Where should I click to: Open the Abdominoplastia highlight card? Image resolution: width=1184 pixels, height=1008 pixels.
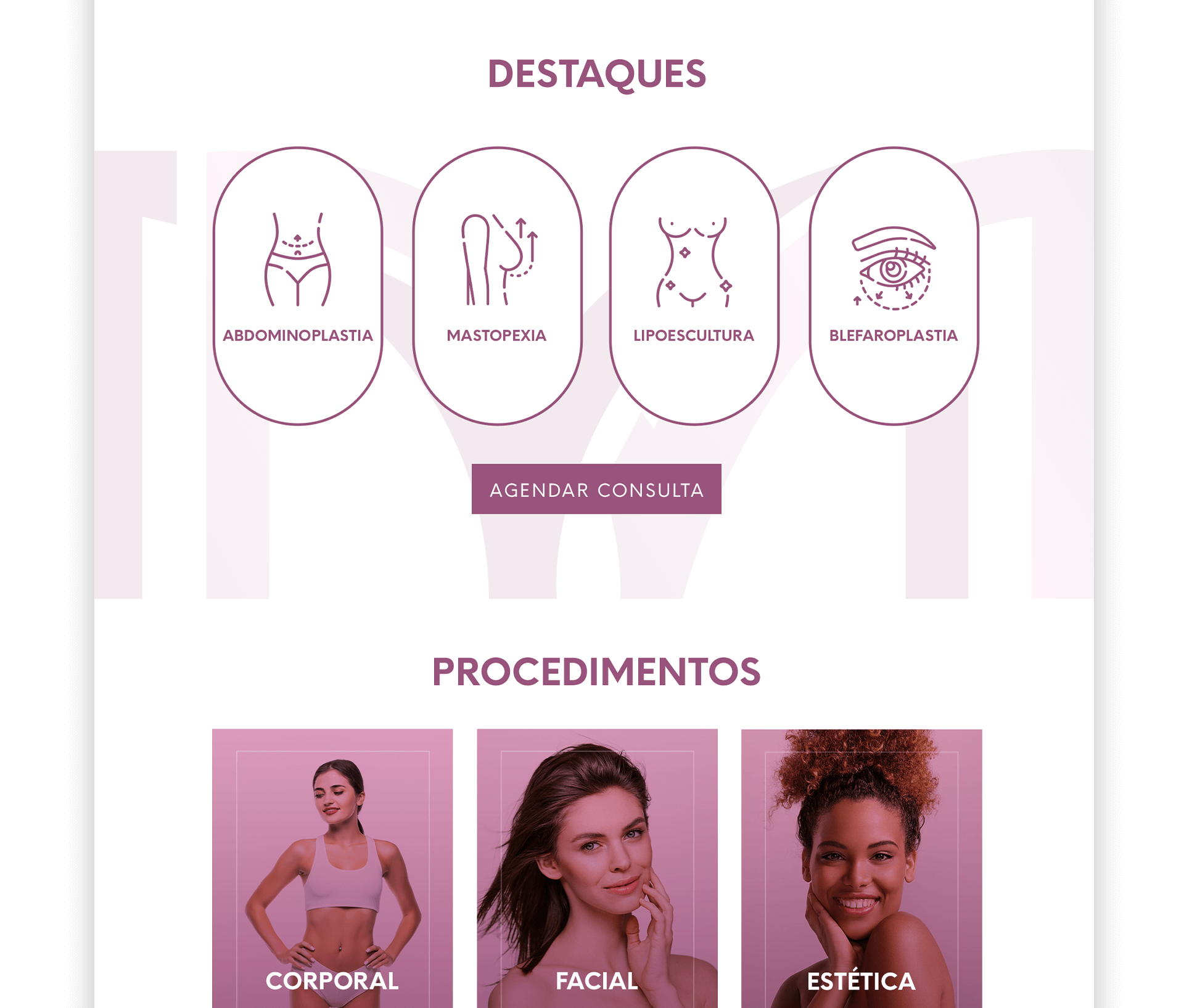298,285
